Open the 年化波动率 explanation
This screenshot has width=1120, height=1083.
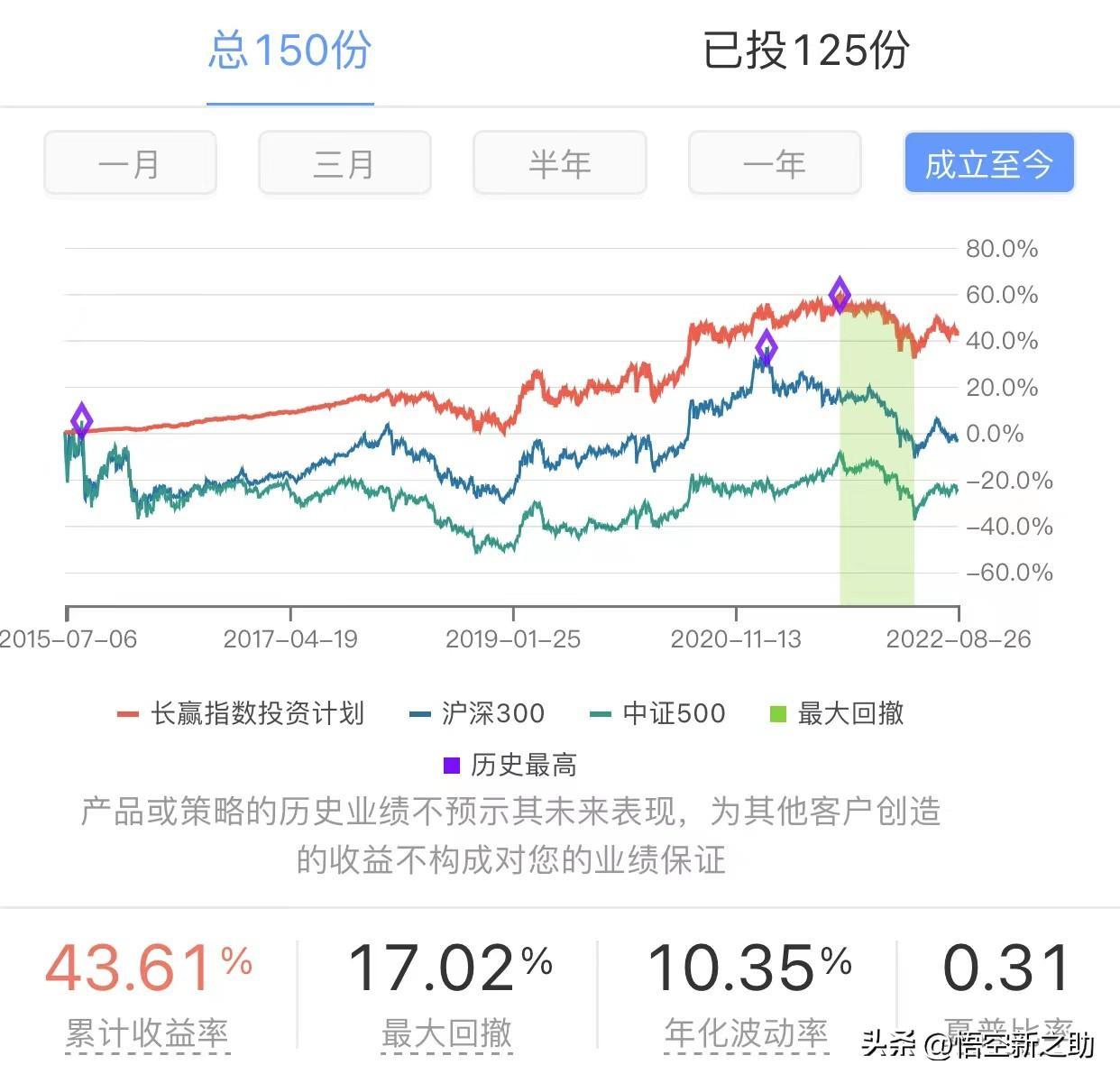coord(746,1033)
